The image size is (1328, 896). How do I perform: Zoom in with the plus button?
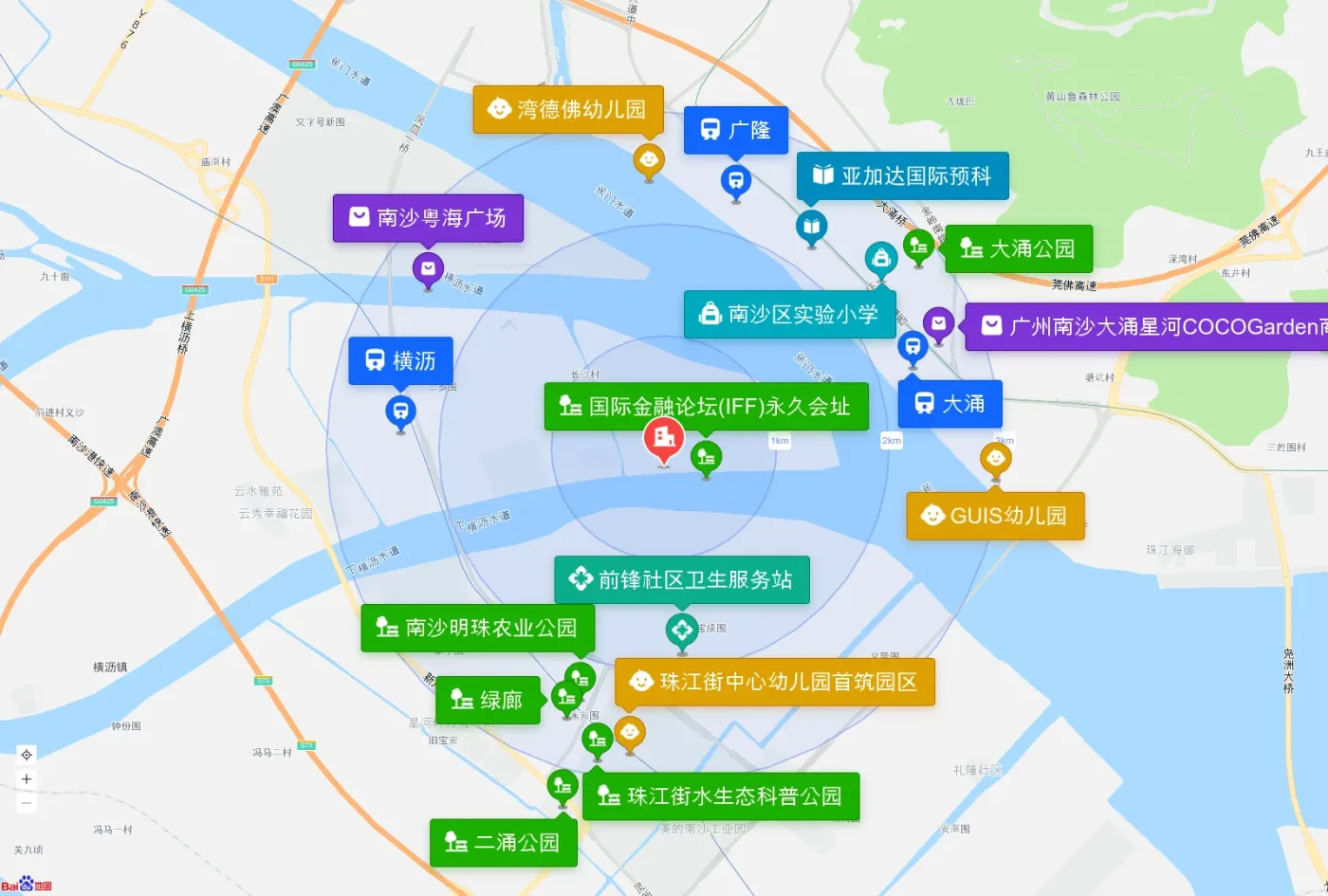[x=27, y=778]
